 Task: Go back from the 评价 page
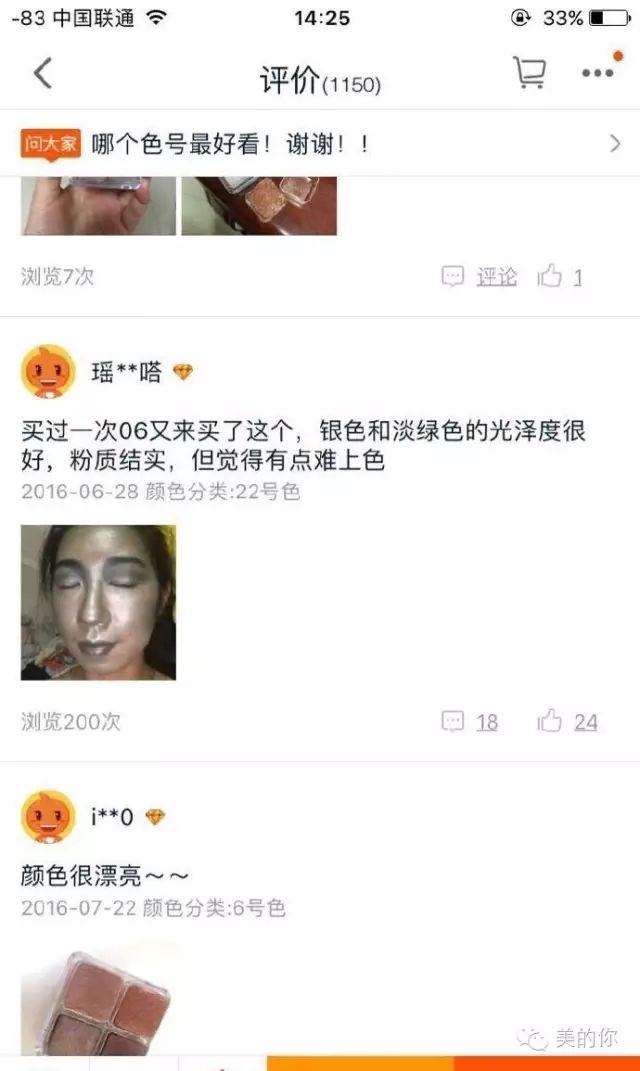[x=42, y=74]
